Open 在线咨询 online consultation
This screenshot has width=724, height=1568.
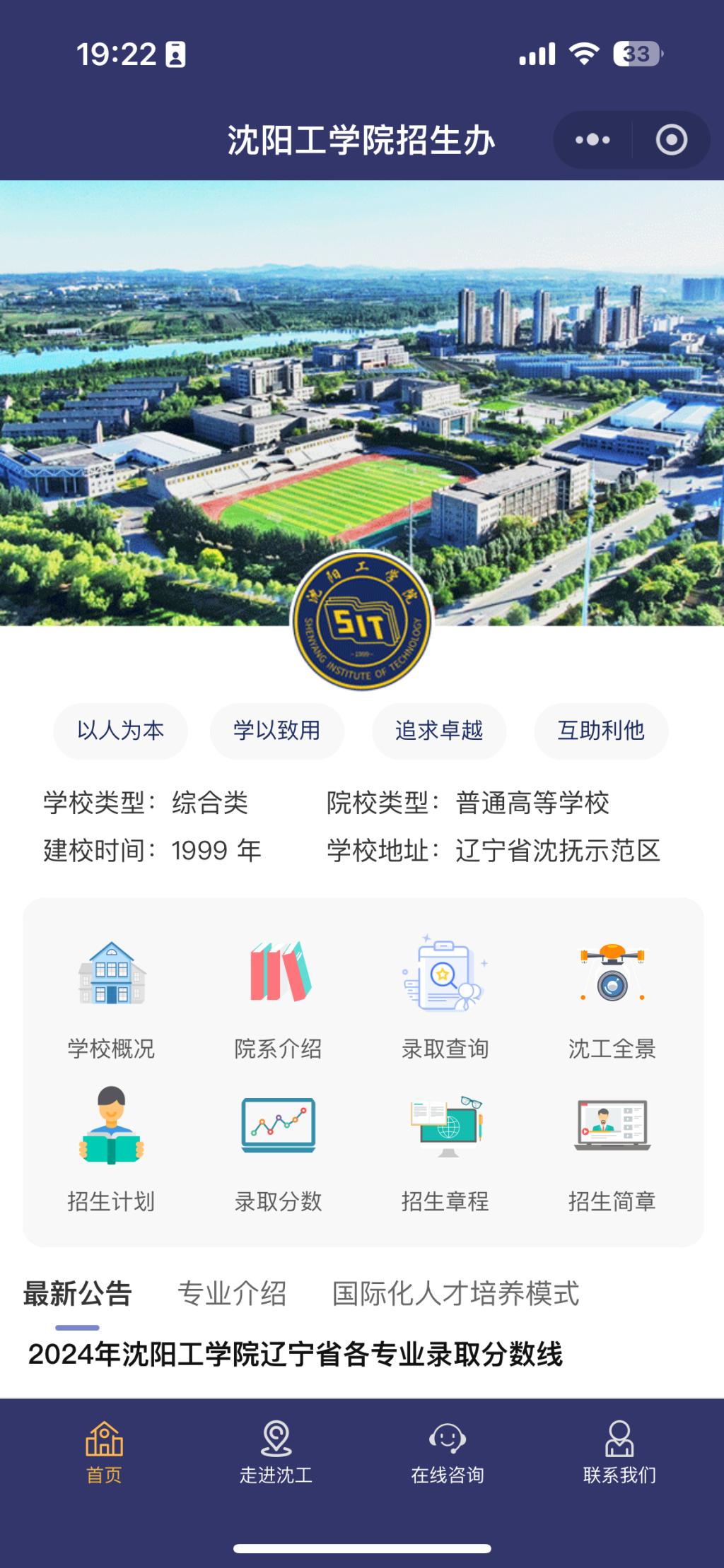click(x=448, y=1454)
